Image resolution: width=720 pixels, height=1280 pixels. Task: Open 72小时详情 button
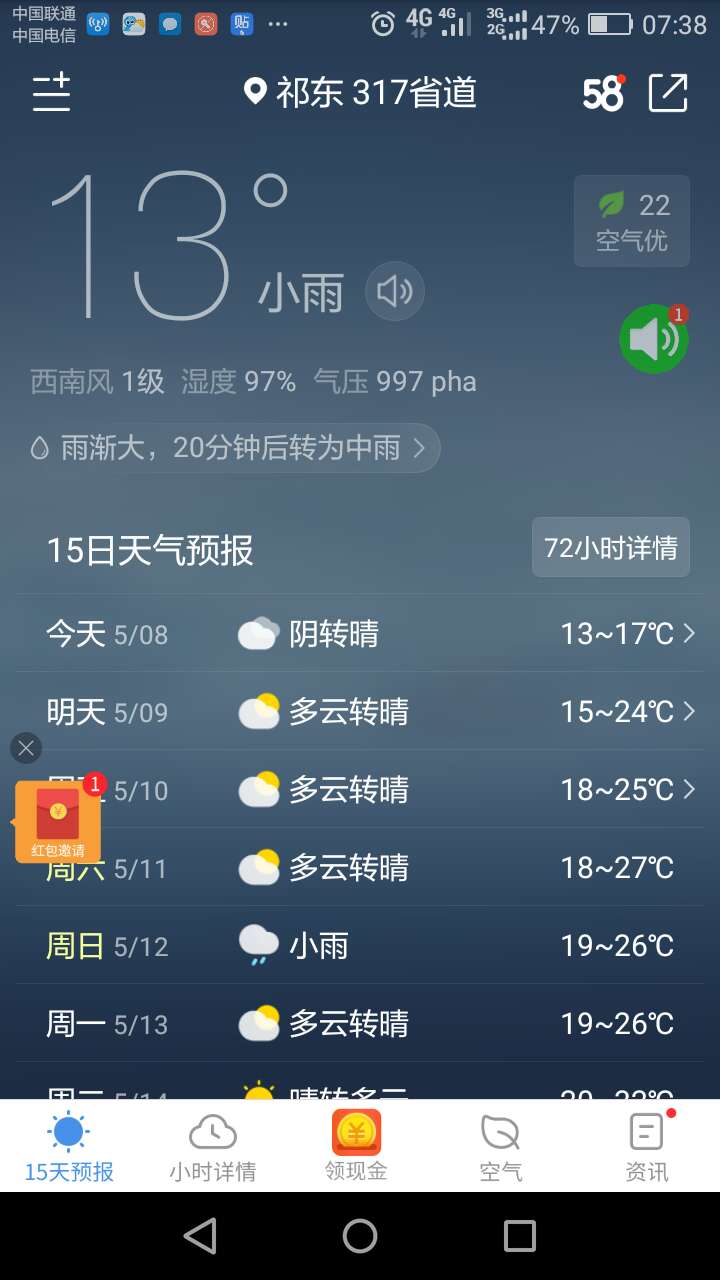[611, 547]
